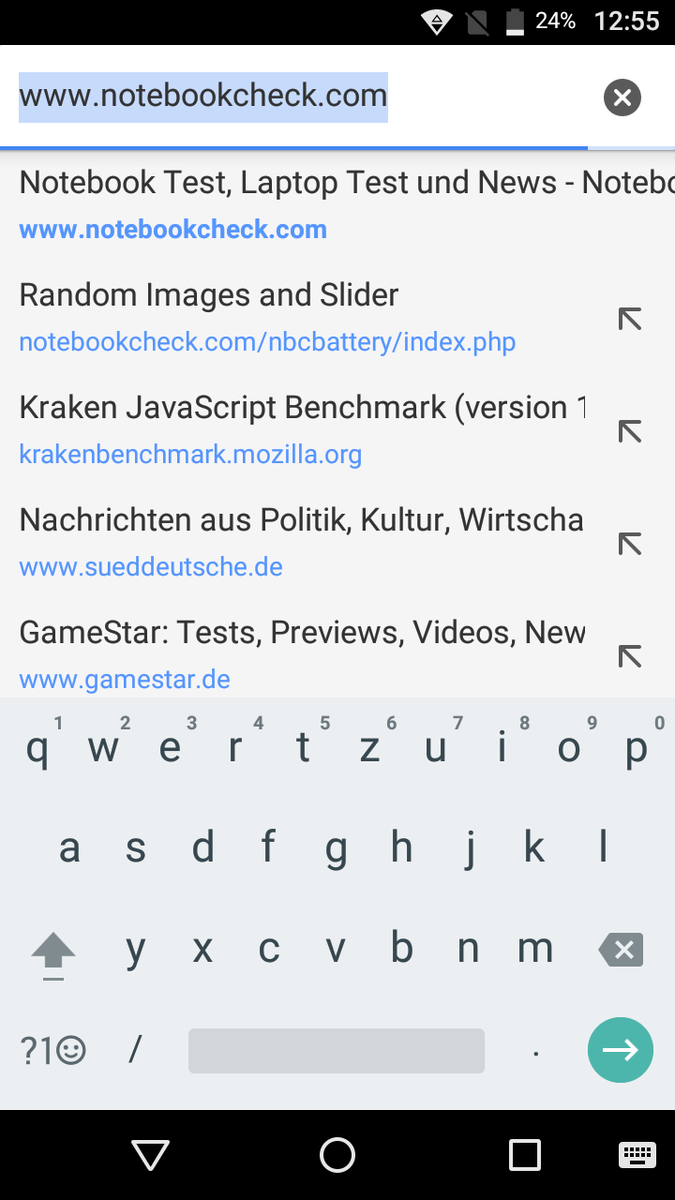Tap the backspace key on the keyboard
Screen dimensions: 675x1200
click(x=621, y=950)
